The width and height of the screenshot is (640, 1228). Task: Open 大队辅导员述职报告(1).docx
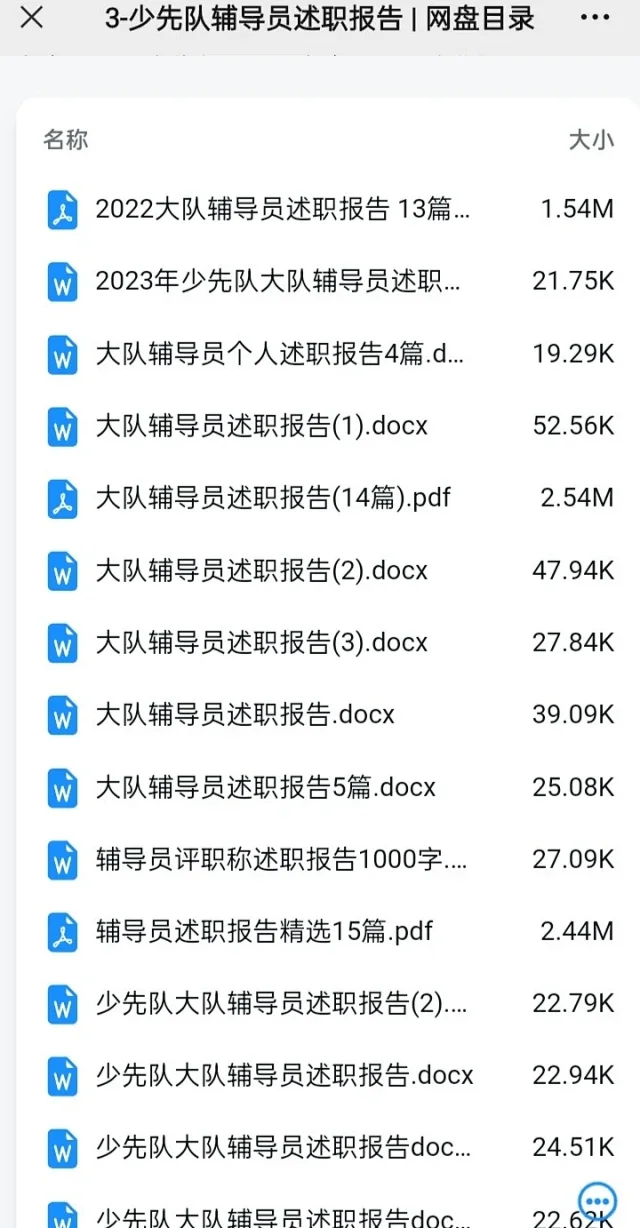[x=328, y=425]
